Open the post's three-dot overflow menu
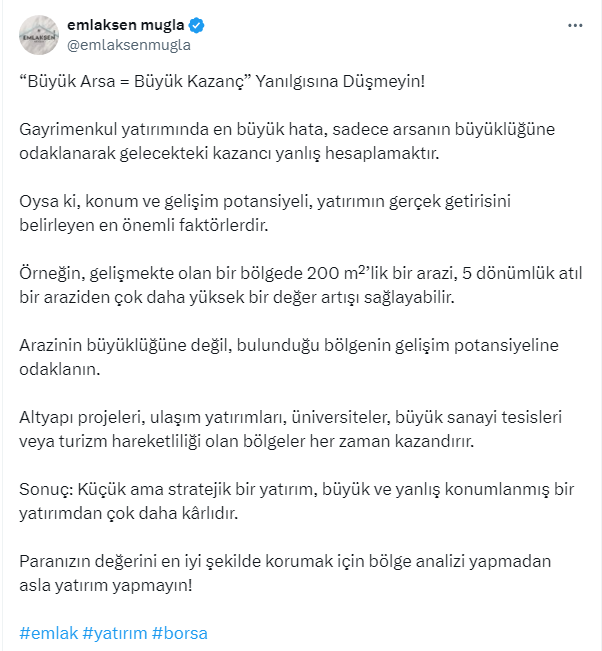602x651 pixels. click(x=575, y=25)
